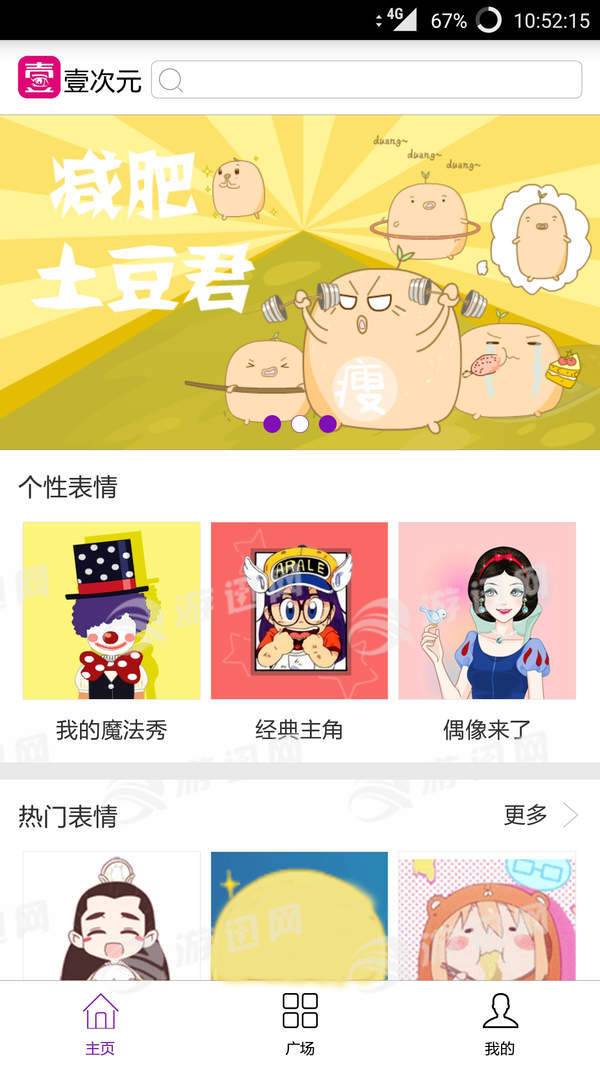Open the laughing ancient-costume character sticker pack
600x1067 pixels.
pyautogui.click(x=111, y=915)
